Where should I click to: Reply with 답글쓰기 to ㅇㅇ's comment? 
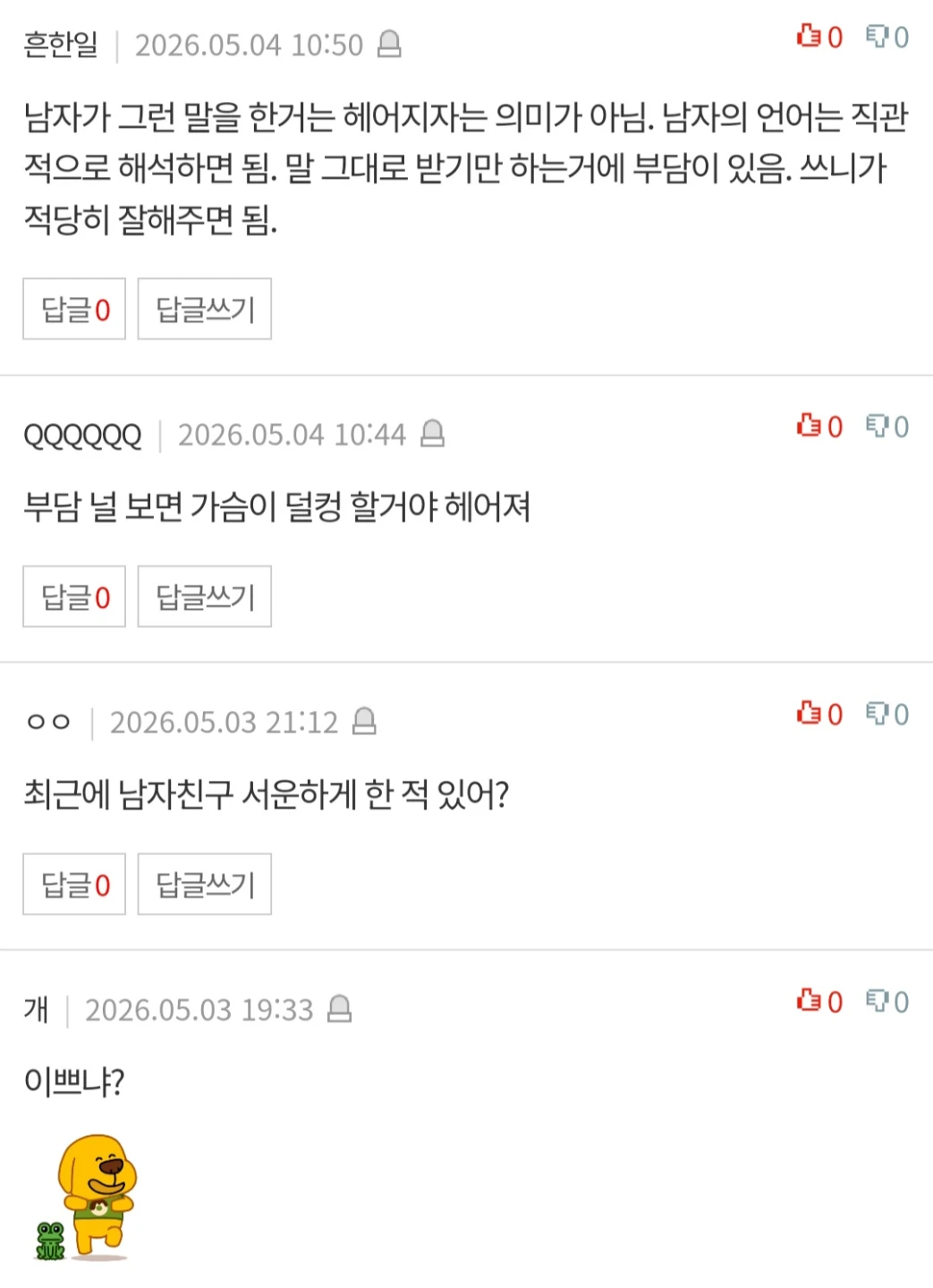(205, 885)
